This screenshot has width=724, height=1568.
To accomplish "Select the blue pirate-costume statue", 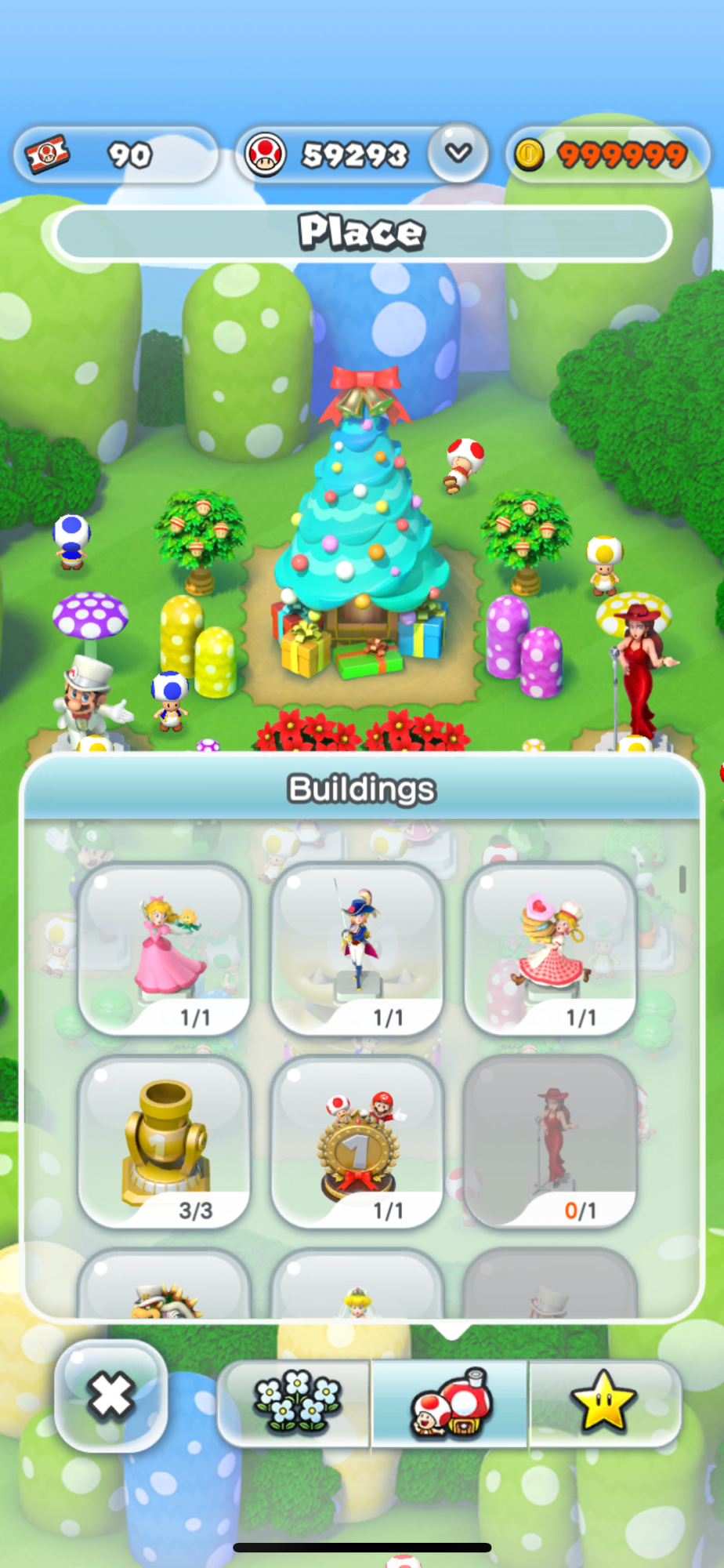I will (357, 949).
